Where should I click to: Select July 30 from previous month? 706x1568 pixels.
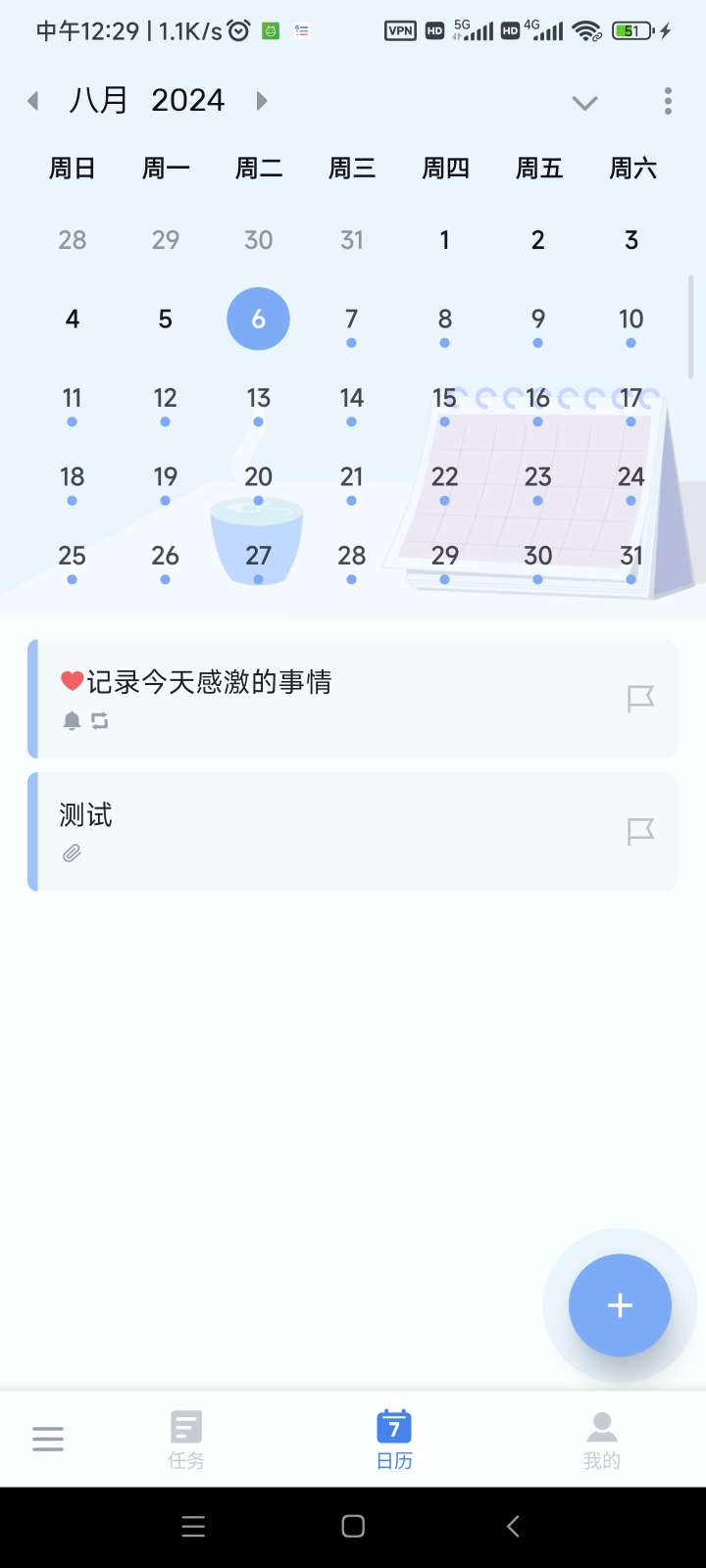click(258, 240)
